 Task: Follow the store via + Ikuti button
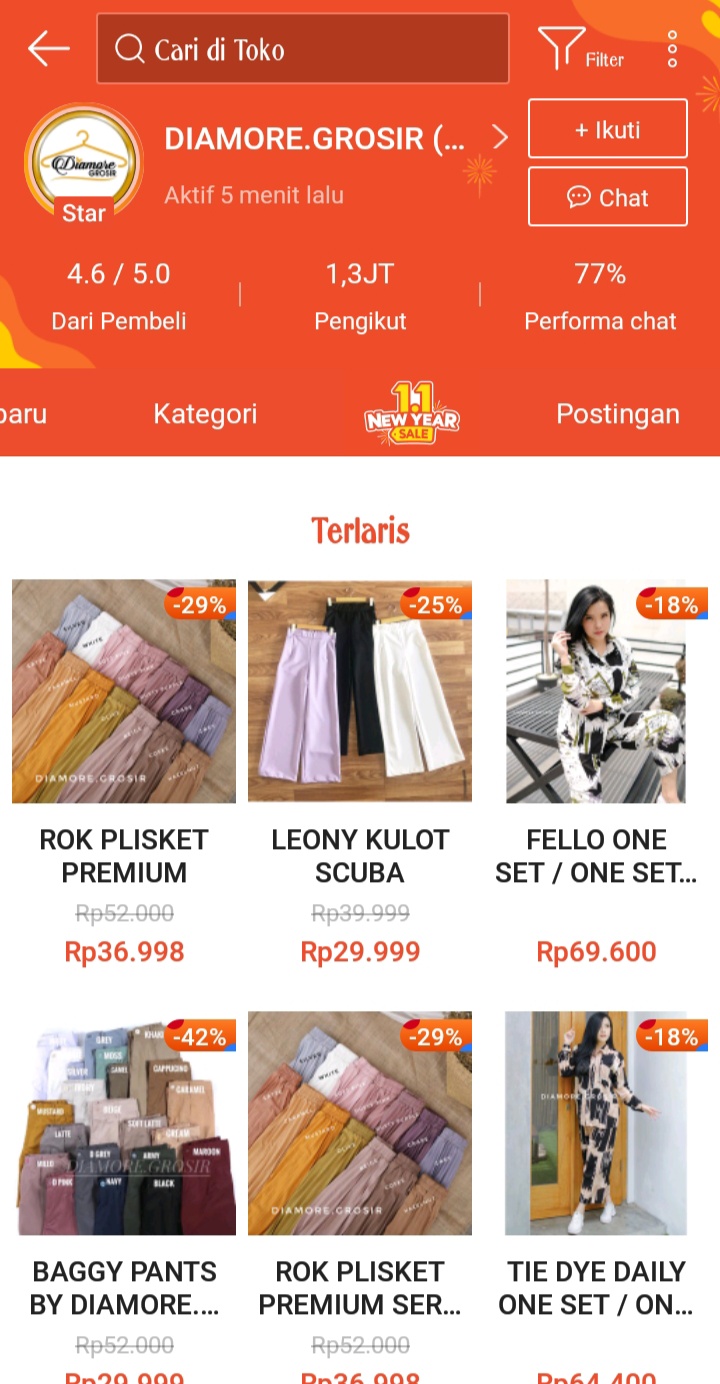click(x=607, y=128)
